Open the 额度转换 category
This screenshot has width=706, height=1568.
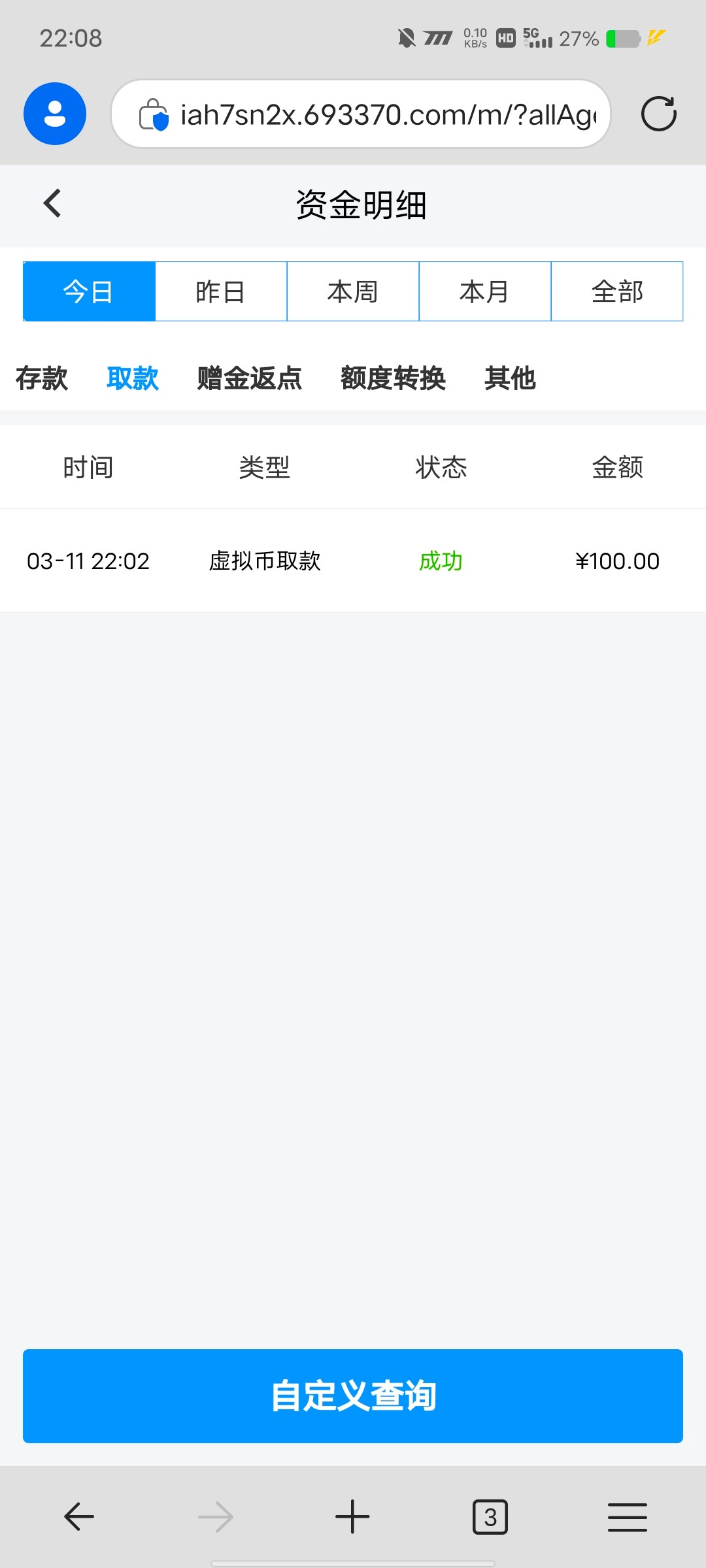(393, 378)
